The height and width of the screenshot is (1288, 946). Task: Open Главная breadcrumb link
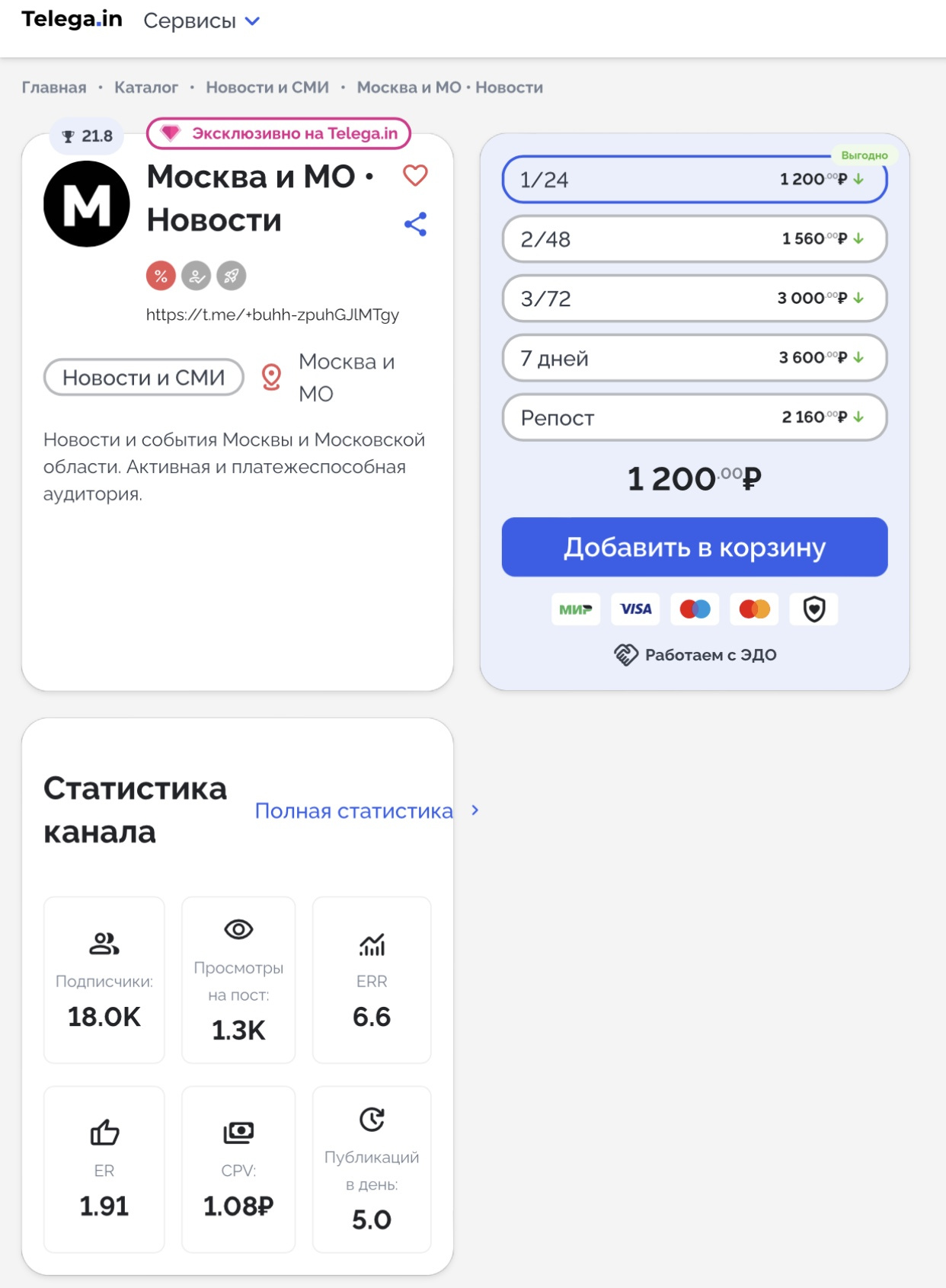coord(54,88)
